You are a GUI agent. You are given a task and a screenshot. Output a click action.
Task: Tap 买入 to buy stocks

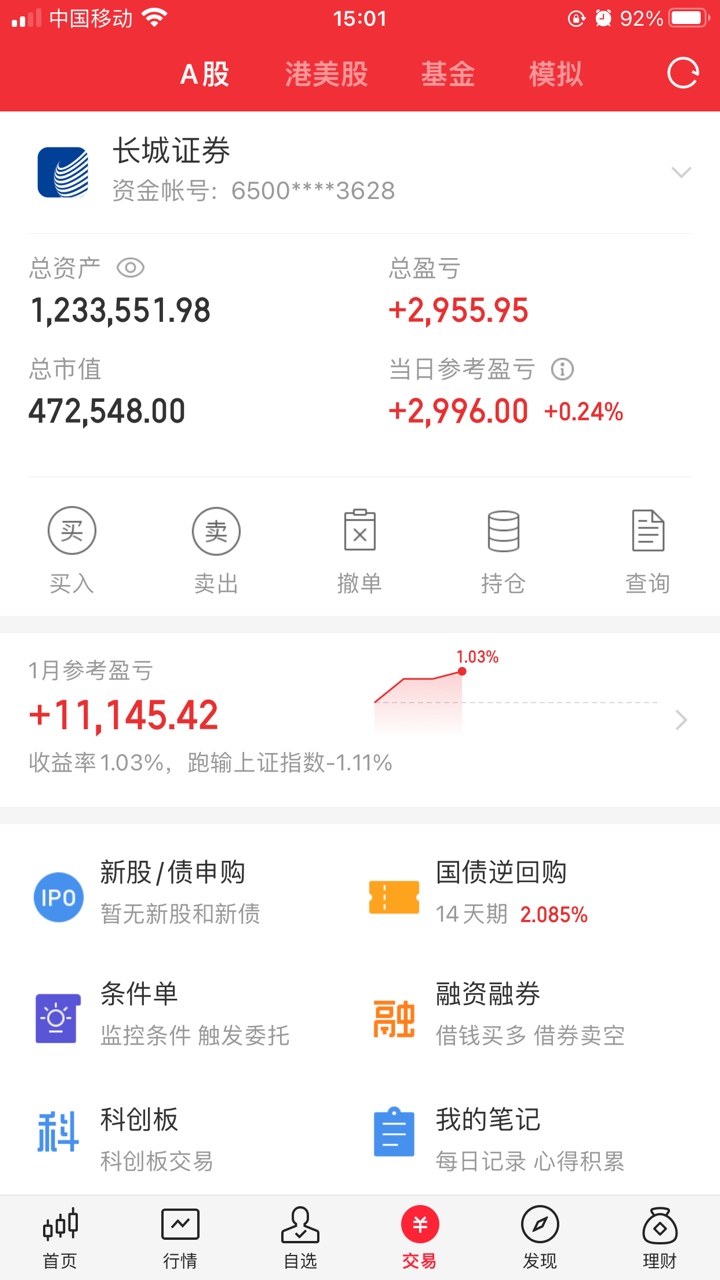click(x=72, y=550)
